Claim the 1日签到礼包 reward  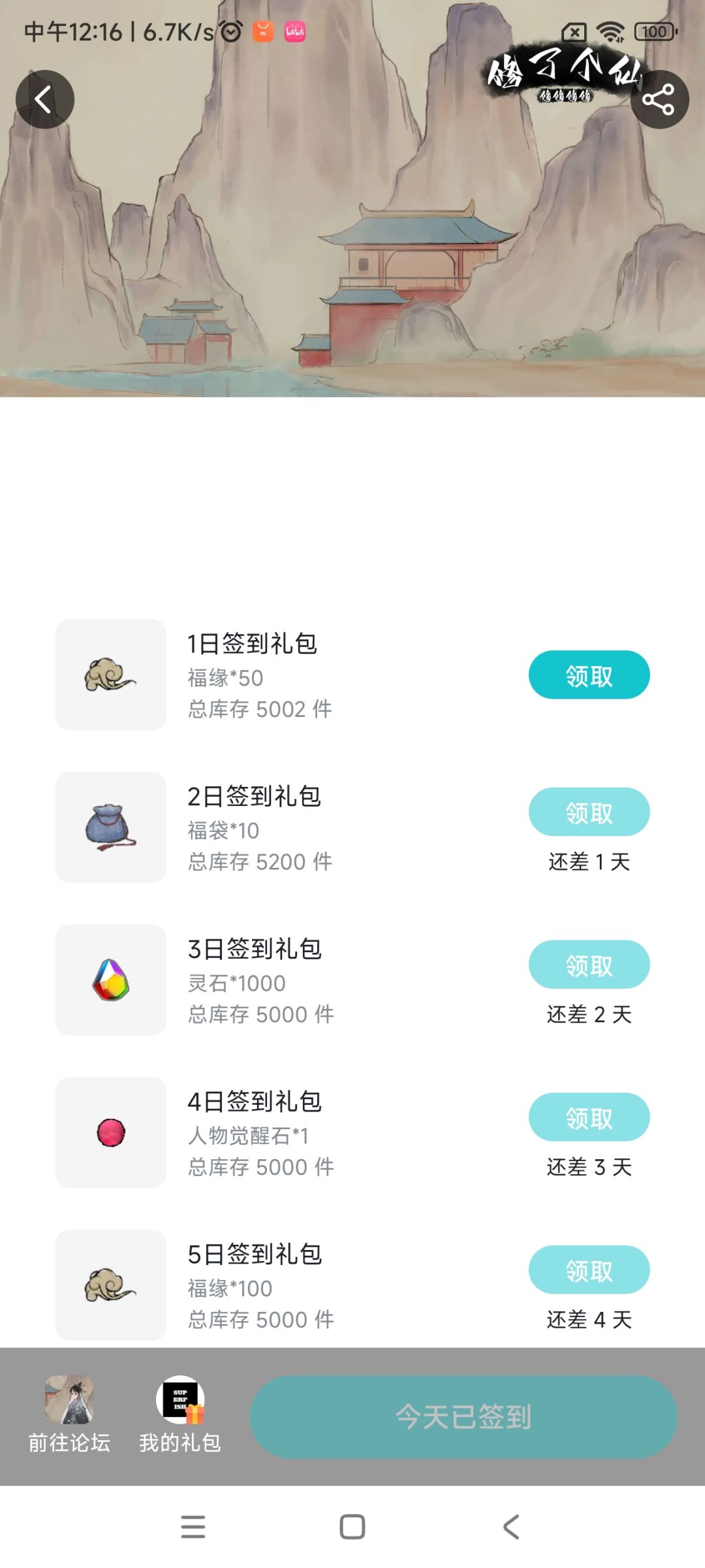coord(589,675)
